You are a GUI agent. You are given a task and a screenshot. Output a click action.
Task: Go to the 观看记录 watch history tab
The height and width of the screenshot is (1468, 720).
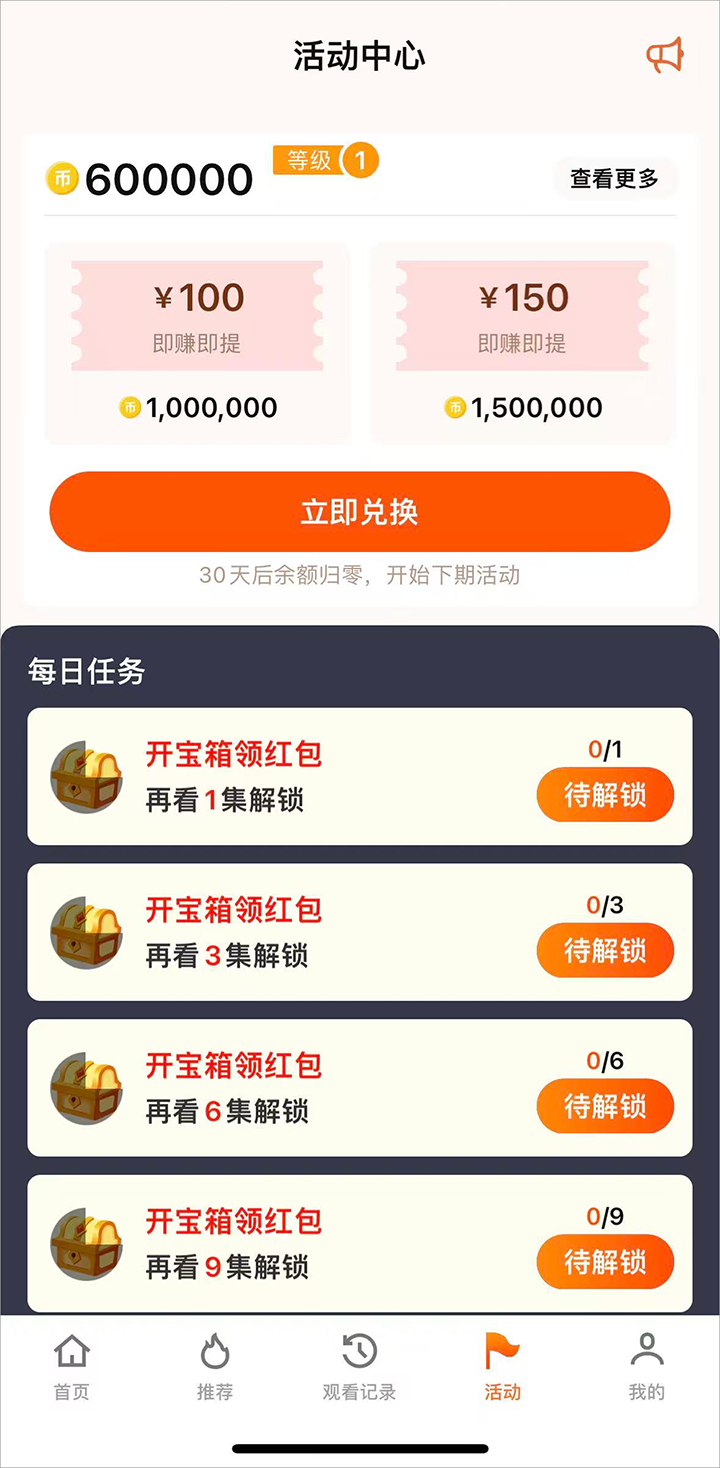tap(359, 1366)
